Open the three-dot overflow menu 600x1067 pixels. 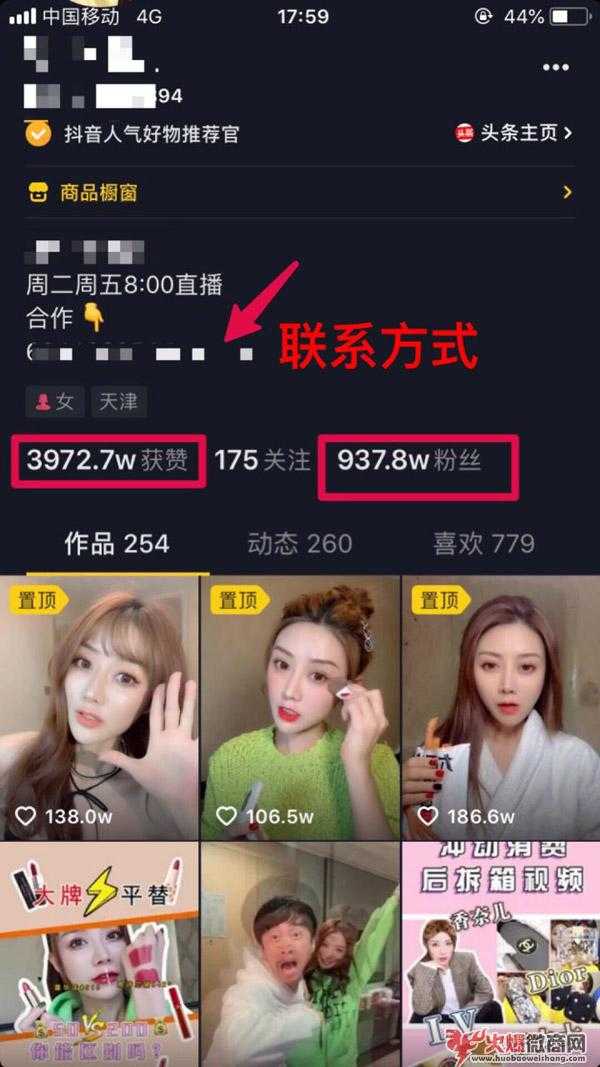coord(555,67)
